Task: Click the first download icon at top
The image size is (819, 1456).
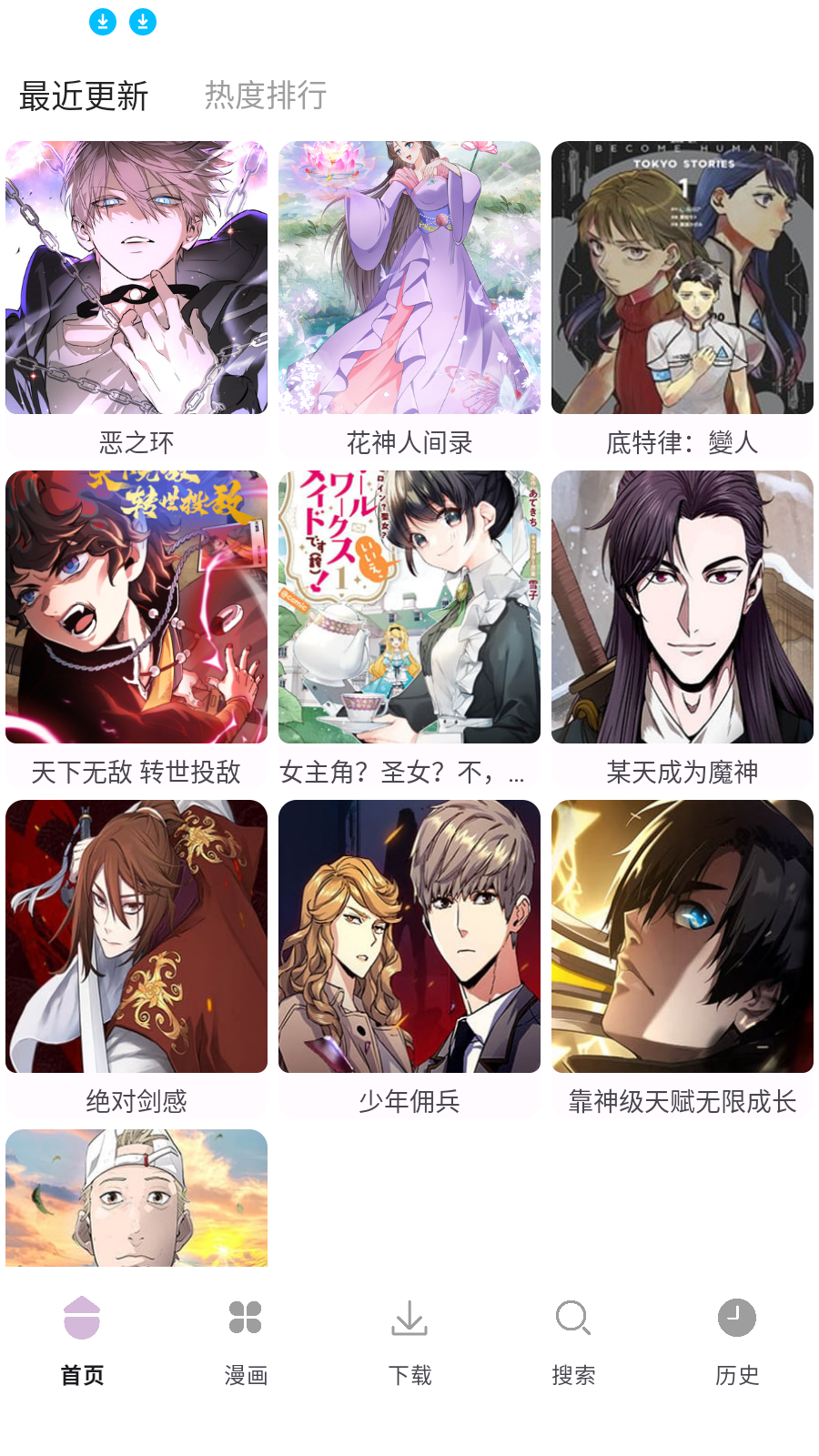Action: tap(103, 20)
